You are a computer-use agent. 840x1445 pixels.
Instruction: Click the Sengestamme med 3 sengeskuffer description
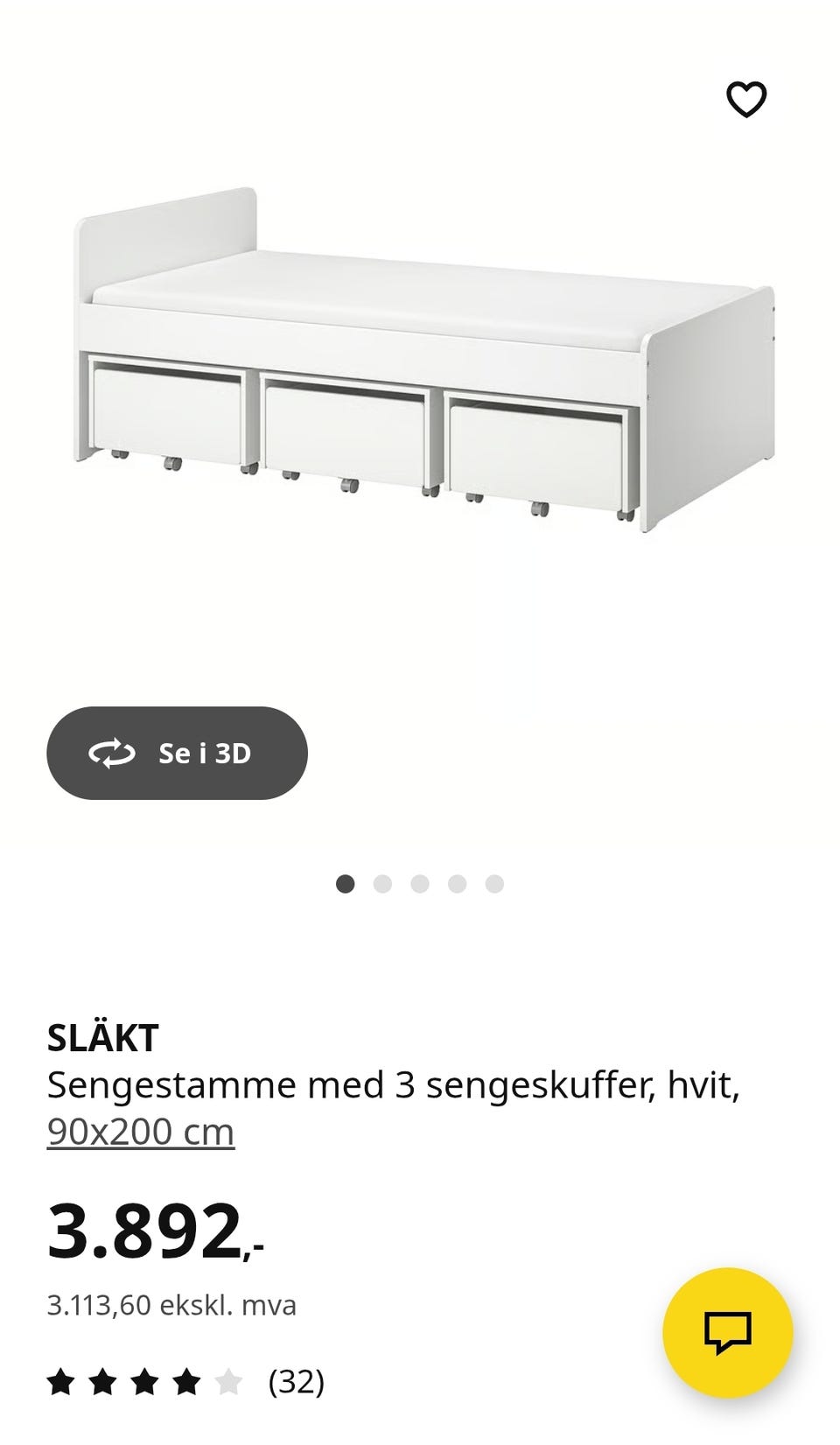point(394,1085)
